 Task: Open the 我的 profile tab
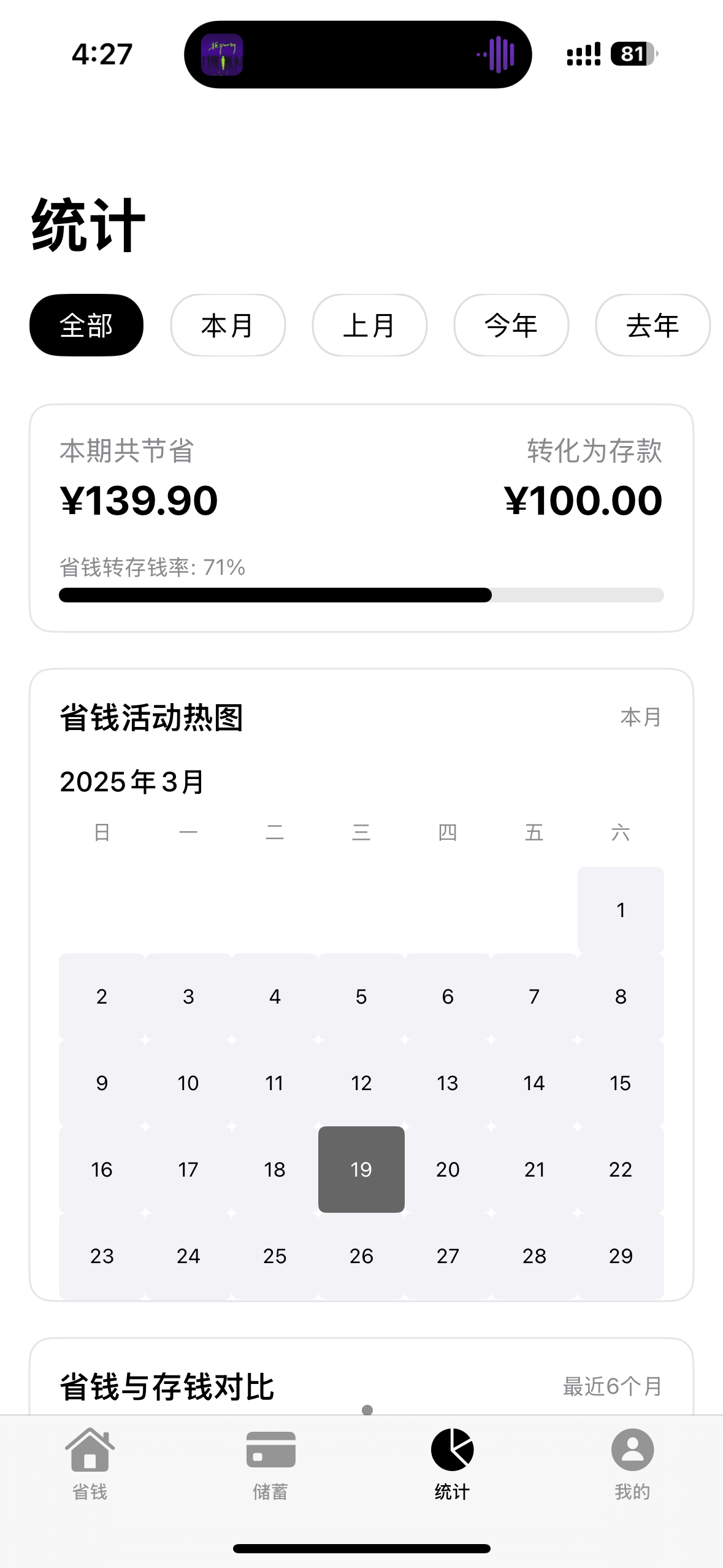(632, 1464)
